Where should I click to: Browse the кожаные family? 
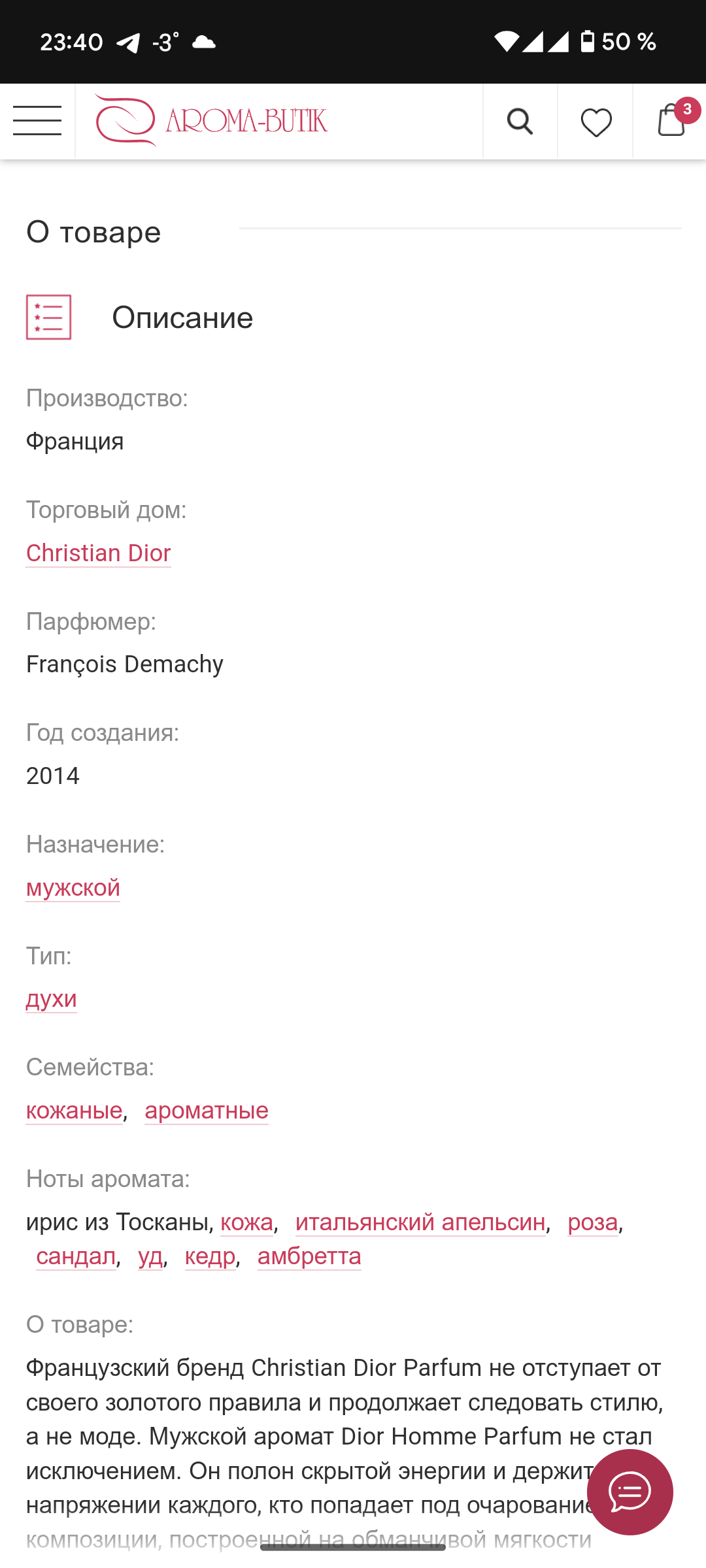point(75,1110)
